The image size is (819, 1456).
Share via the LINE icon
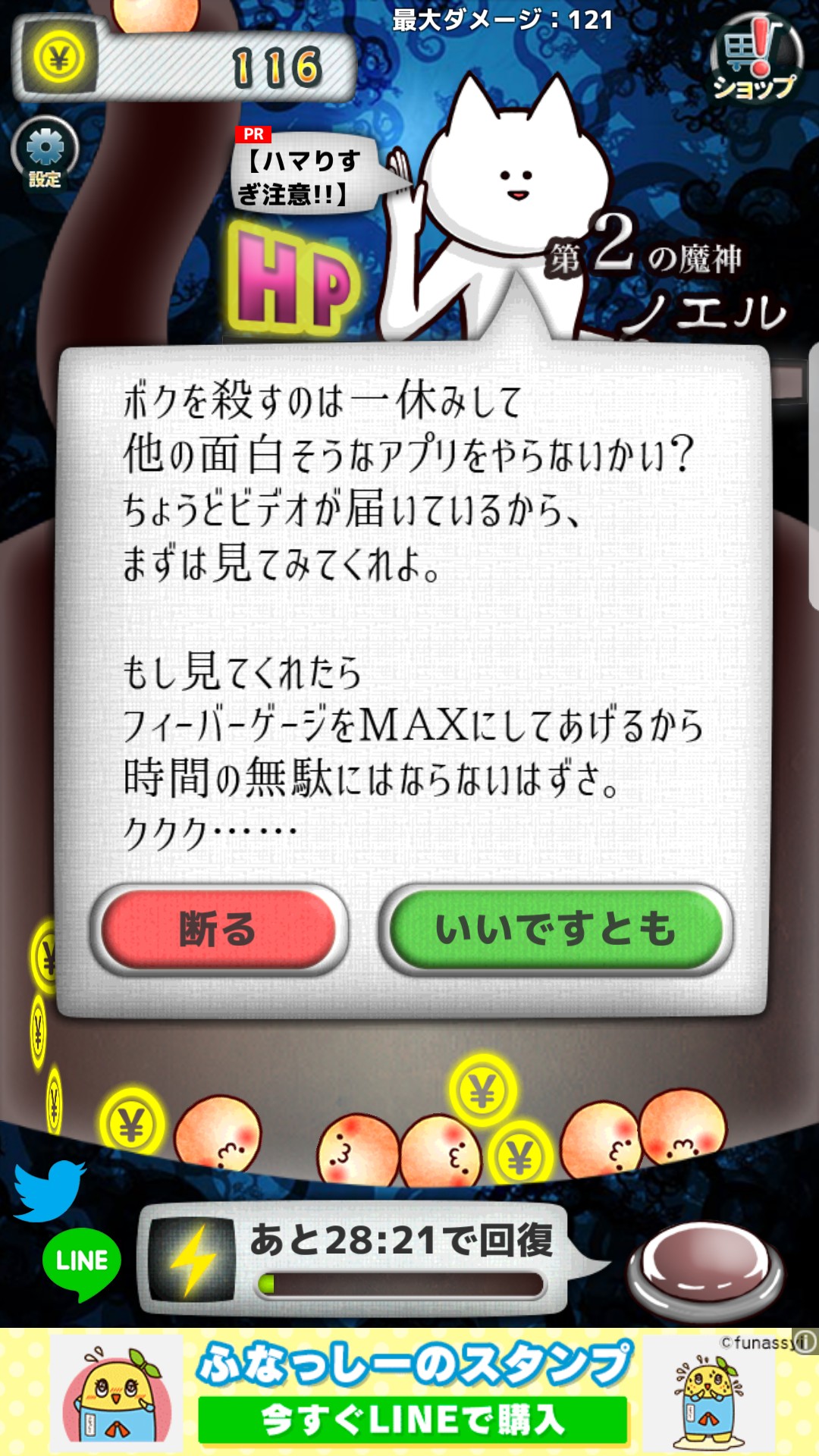81,1263
